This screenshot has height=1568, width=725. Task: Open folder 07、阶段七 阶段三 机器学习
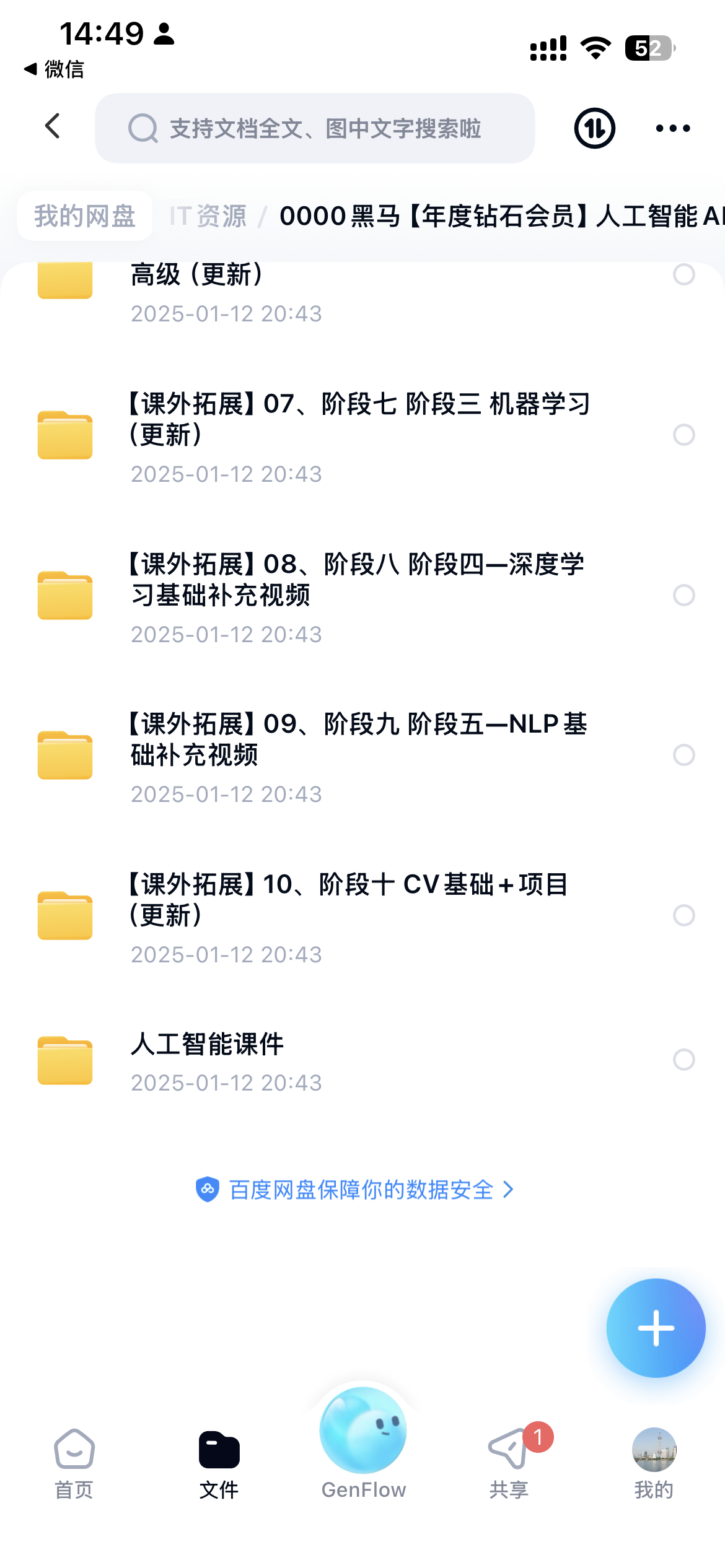[359, 435]
